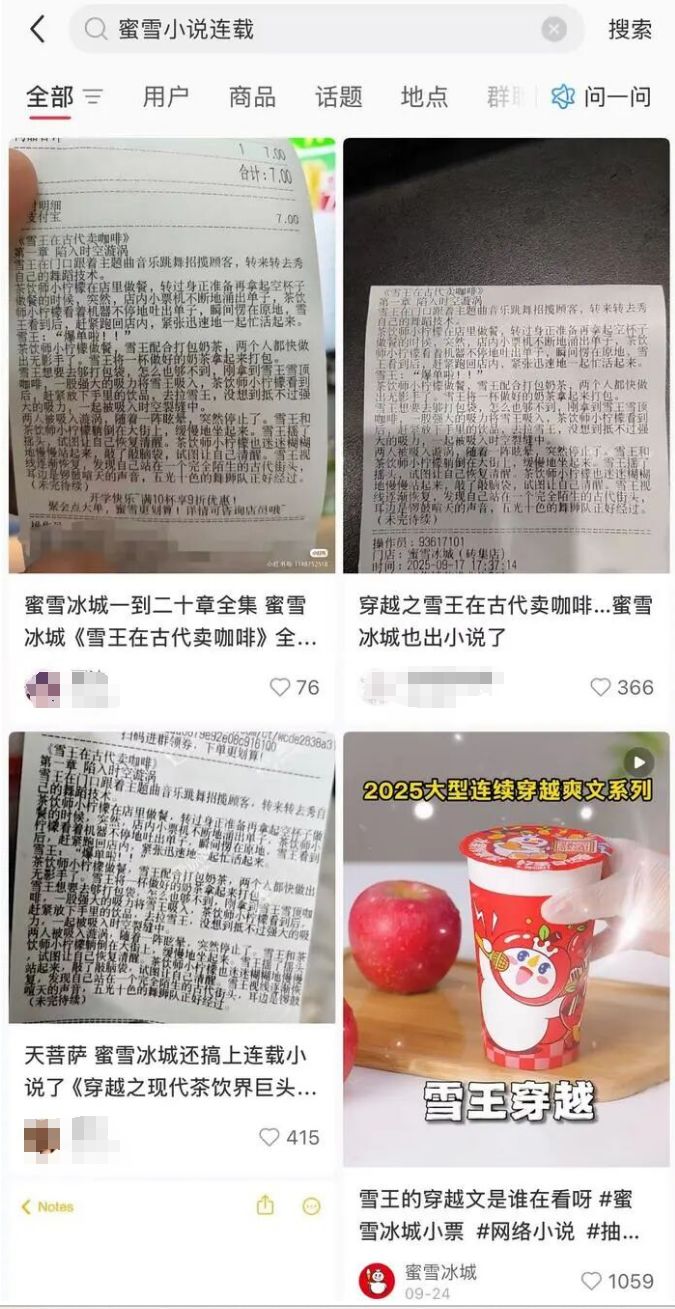Screen dimensions: 675x1309
Task: Play the video 雪王的穿越文是谁在看呀
Action: 506,948
